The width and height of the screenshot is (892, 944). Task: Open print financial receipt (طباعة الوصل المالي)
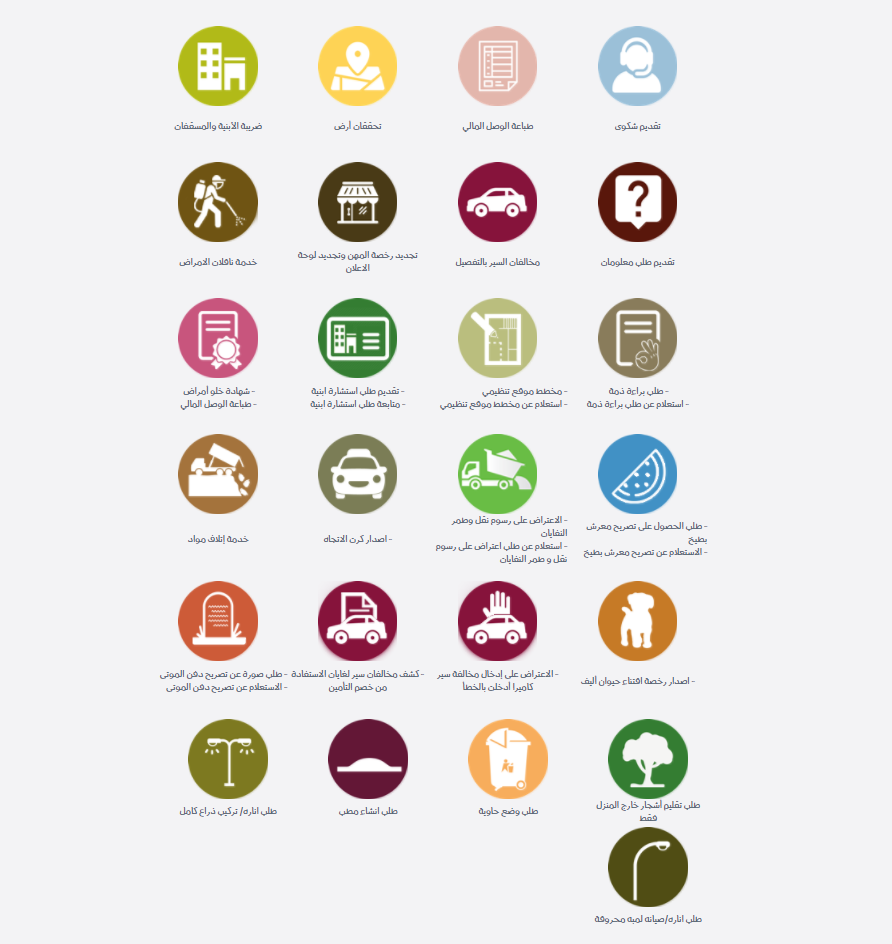497,66
